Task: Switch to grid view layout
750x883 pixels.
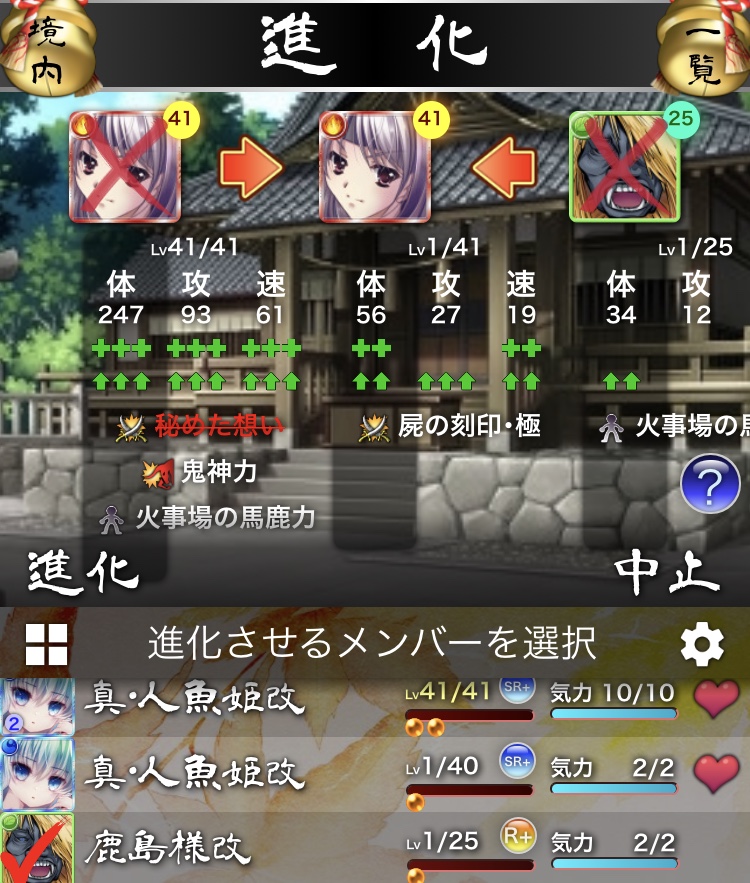Action: point(46,644)
